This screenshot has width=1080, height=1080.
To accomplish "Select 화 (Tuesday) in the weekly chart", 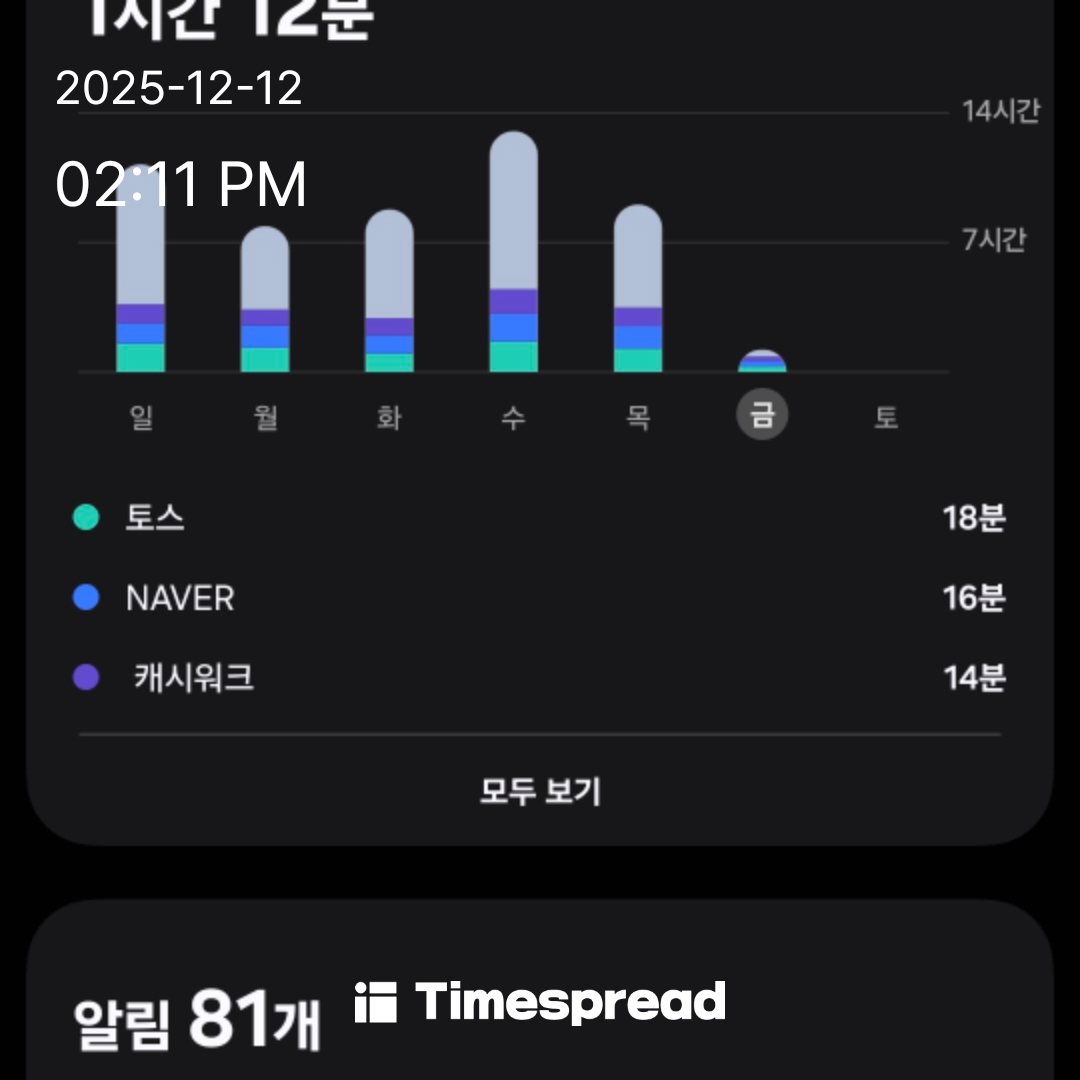I will tap(389, 416).
